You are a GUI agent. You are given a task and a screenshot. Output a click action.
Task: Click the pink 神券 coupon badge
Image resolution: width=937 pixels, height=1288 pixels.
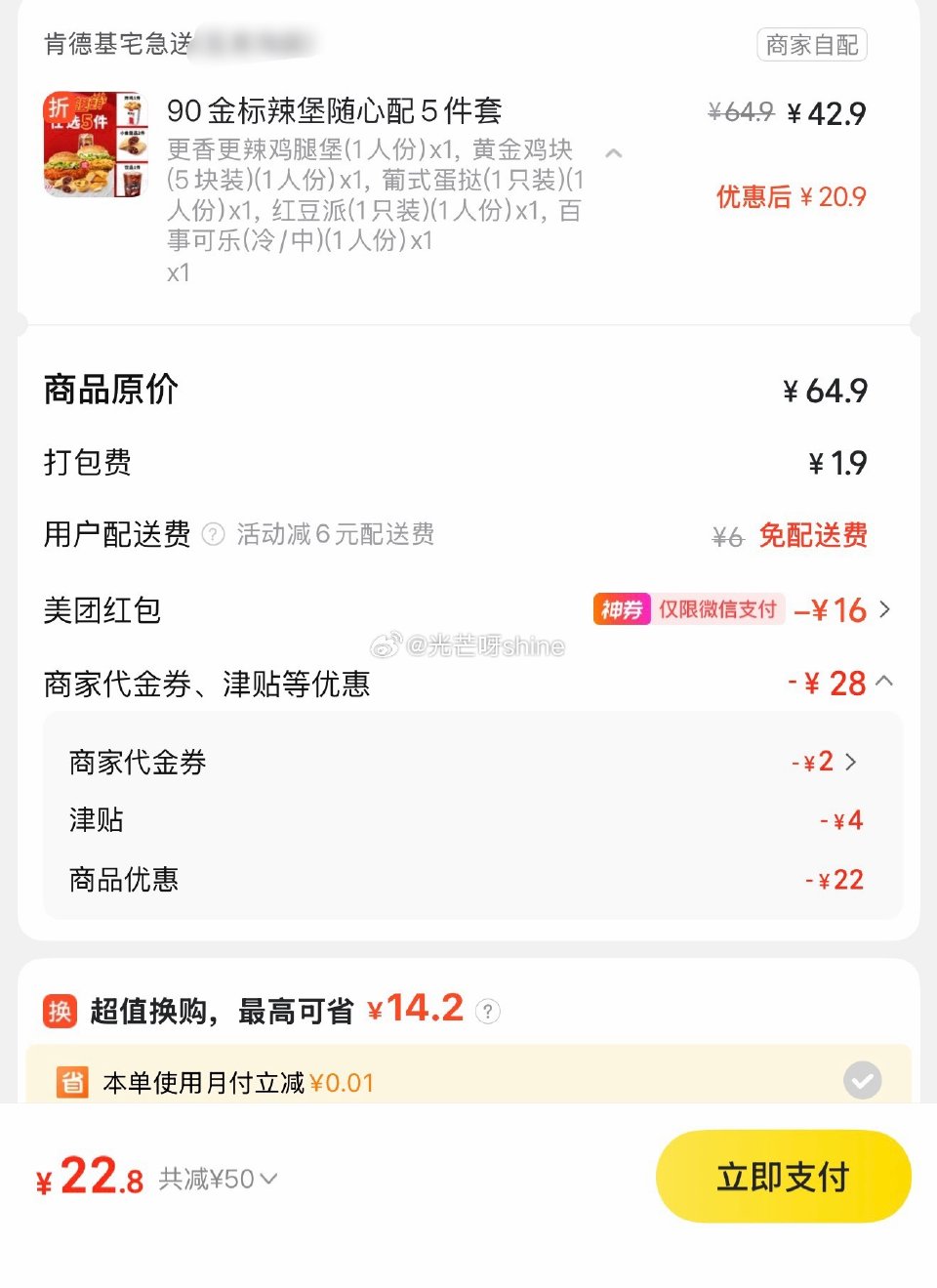[622, 609]
